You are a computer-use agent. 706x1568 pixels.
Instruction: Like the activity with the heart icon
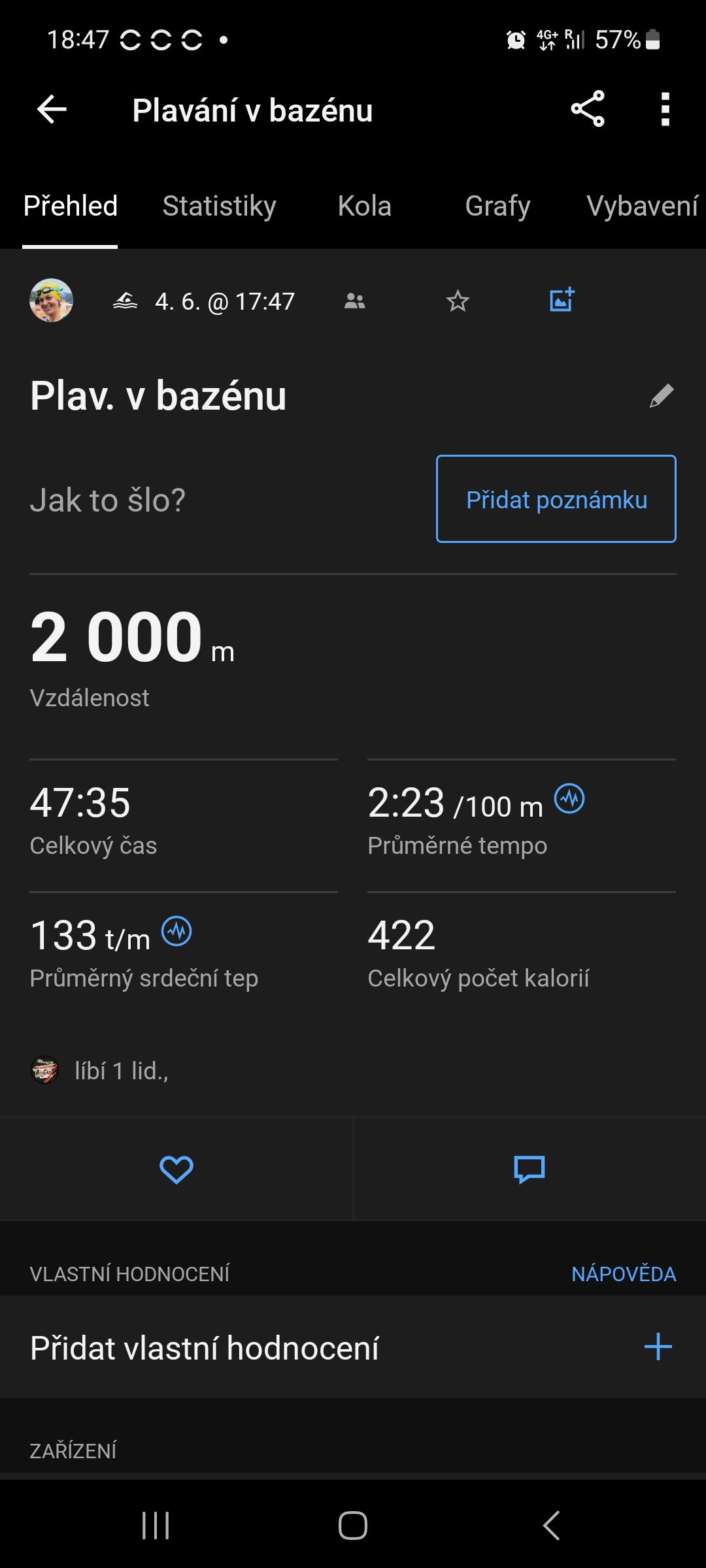pyautogui.click(x=176, y=1169)
